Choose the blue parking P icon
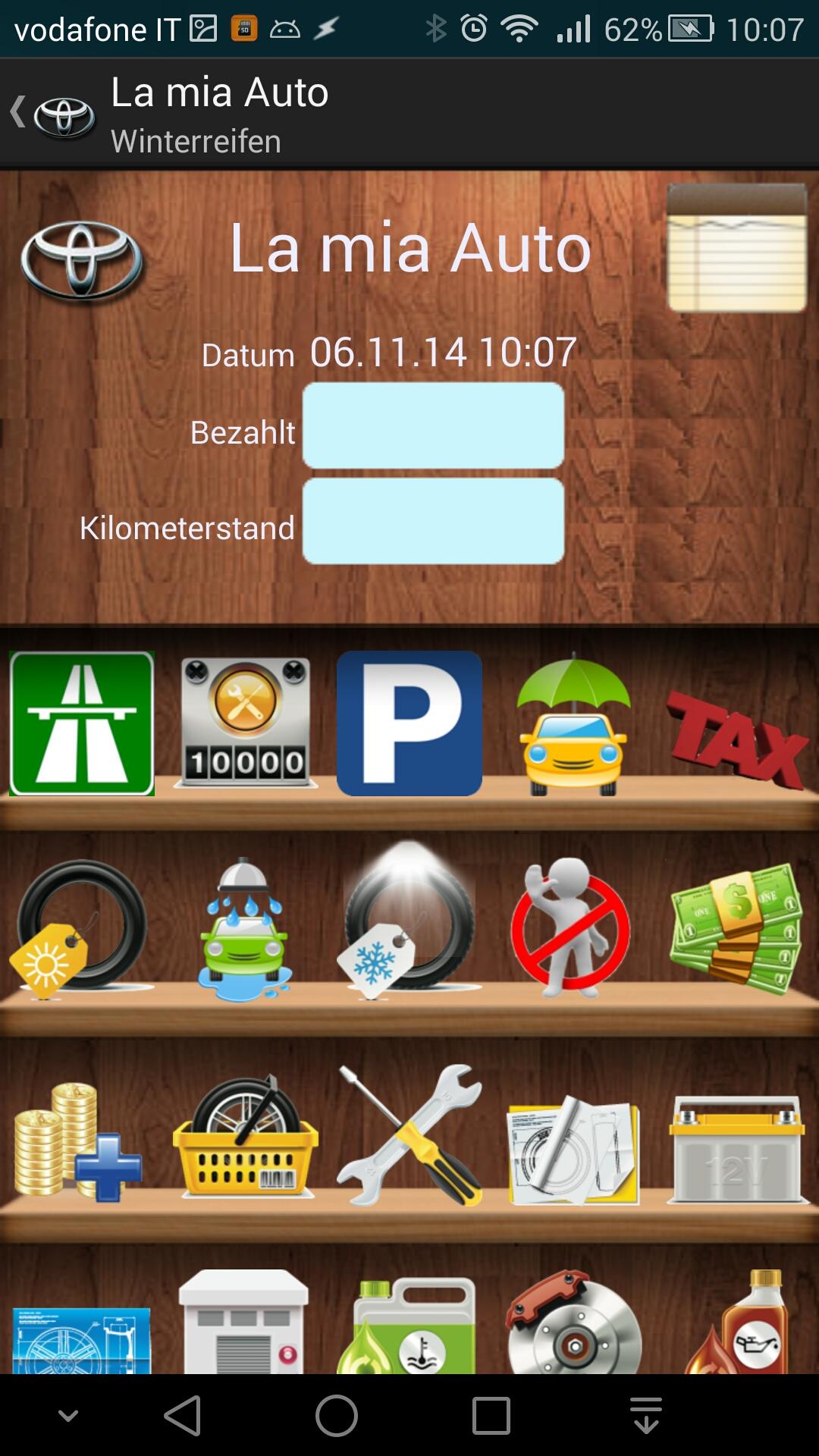The width and height of the screenshot is (819, 1456). tap(409, 723)
